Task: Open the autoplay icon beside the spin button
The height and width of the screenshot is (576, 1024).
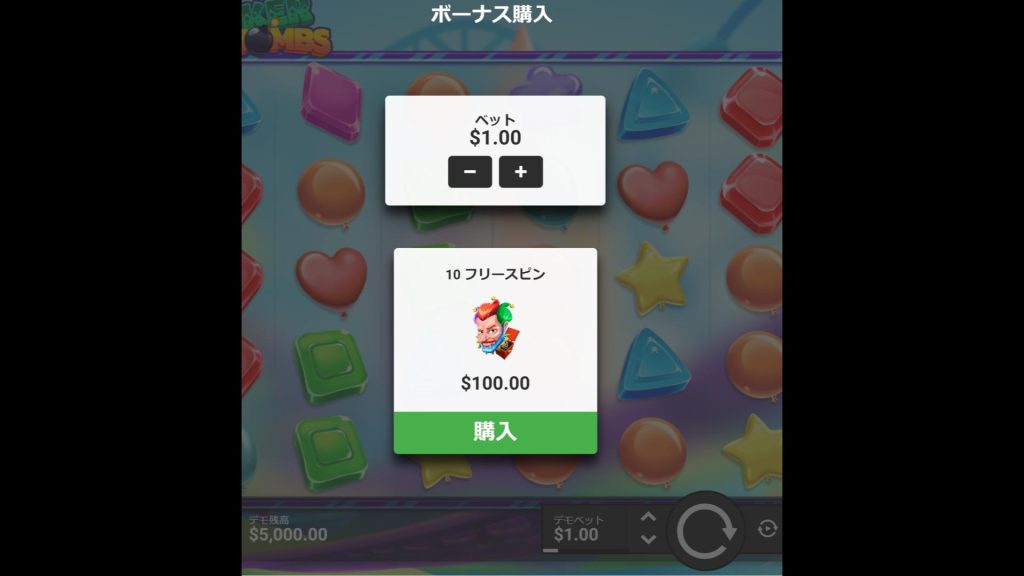Action: 767,529
